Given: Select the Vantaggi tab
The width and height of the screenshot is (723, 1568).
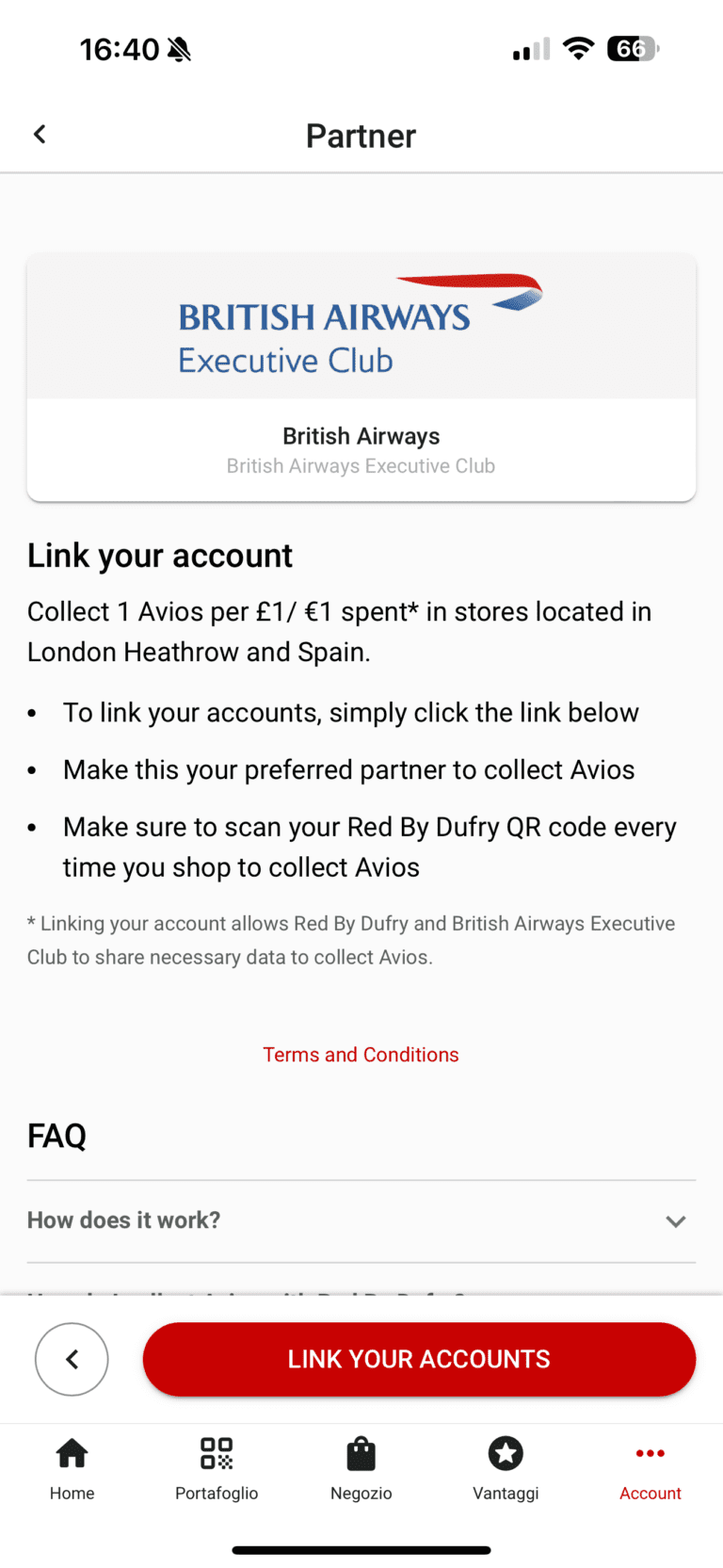Looking at the screenshot, I should [x=506, y=1467].
